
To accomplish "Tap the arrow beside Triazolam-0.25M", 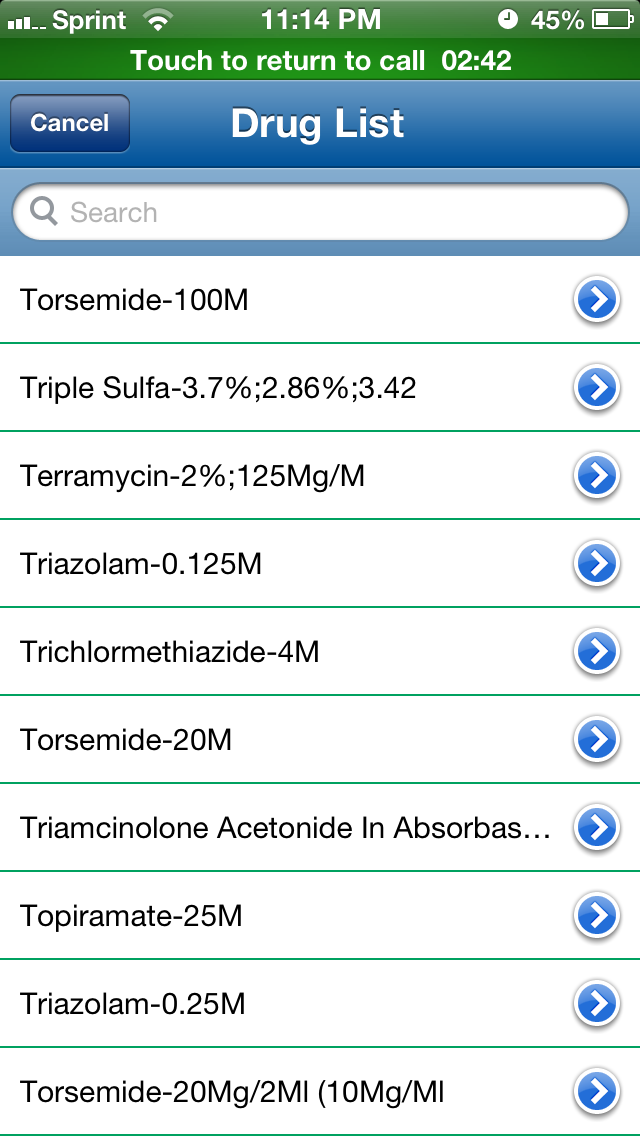I will pos(597,1003).
